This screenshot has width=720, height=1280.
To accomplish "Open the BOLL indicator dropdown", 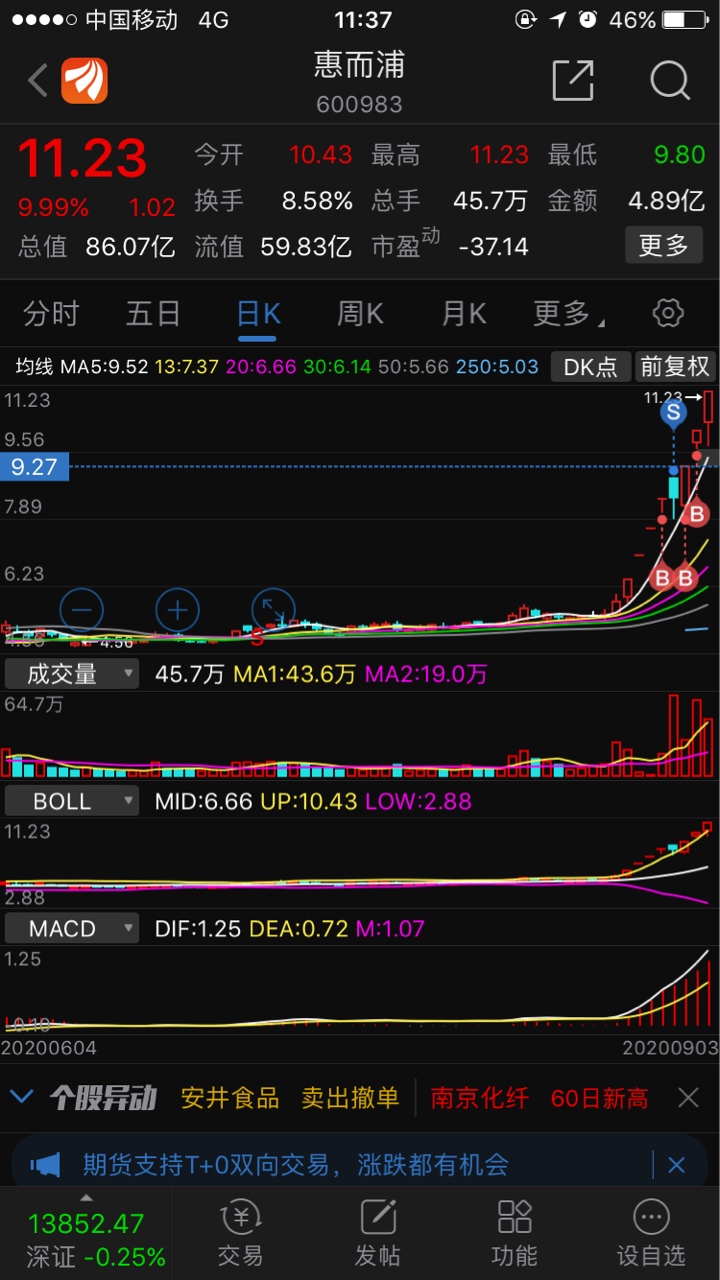I will click(71, 801).
